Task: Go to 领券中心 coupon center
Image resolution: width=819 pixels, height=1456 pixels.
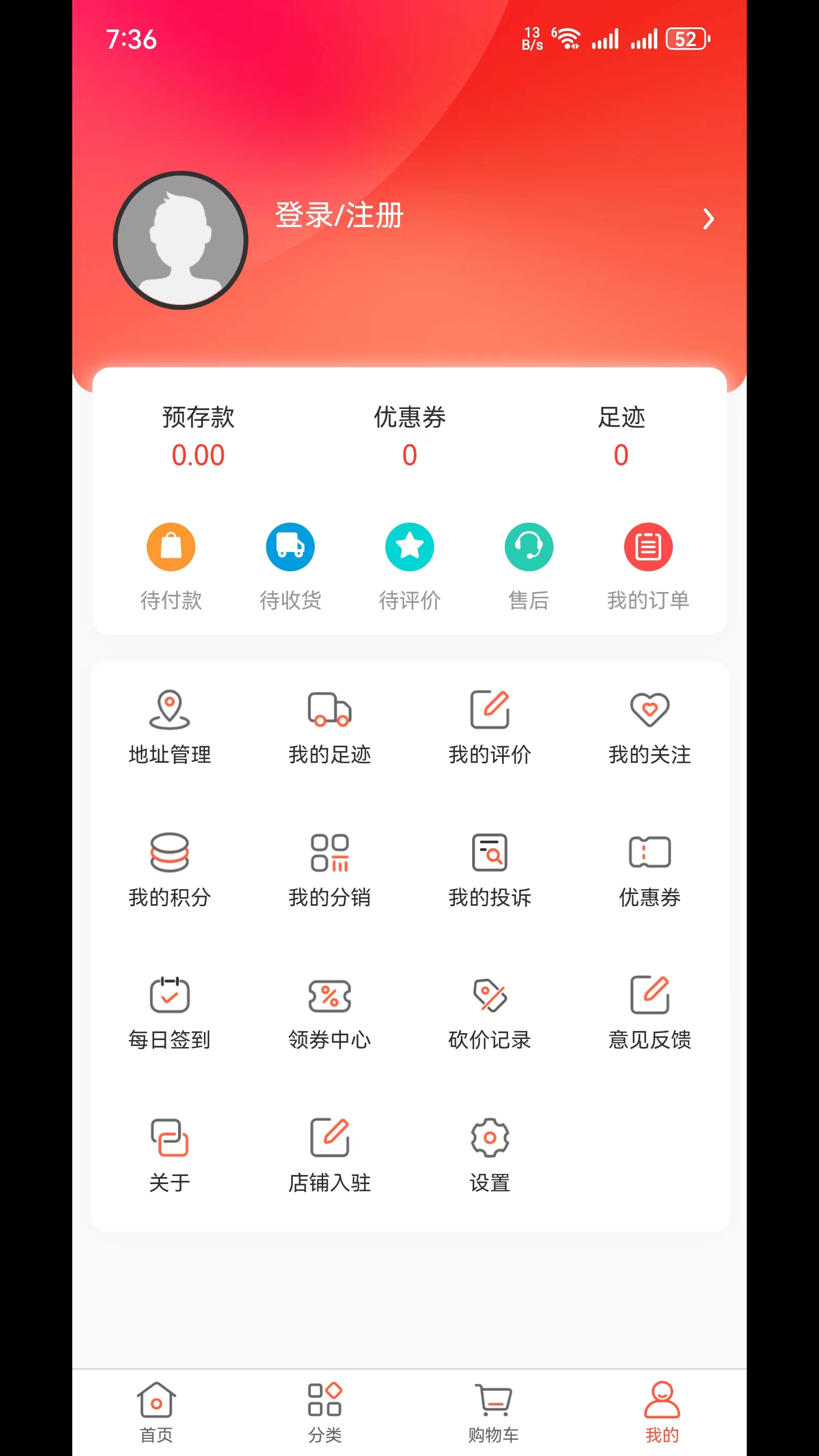Action: 330,1012
